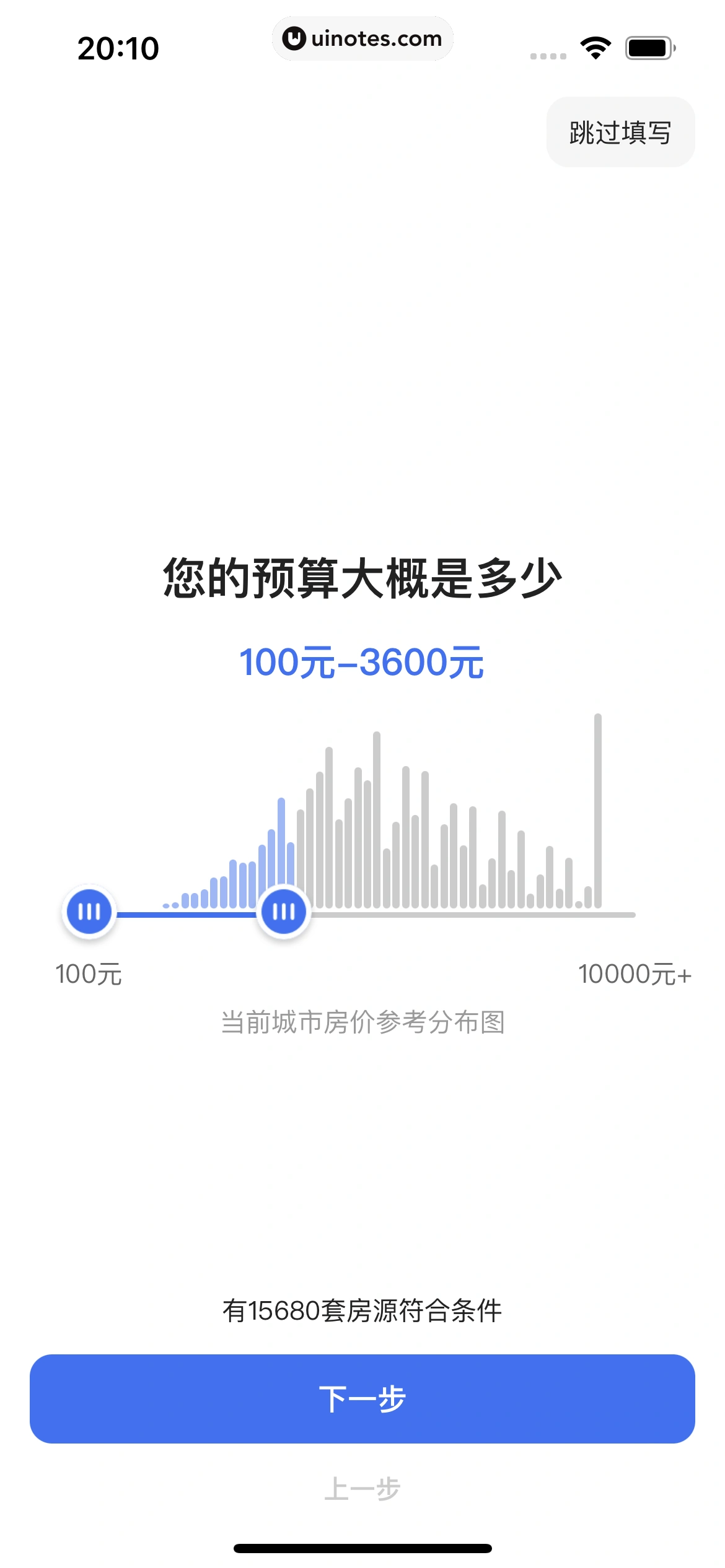Tap the minimum budget slider handle at 100元

pyautogui.click(x=89, y=912)
